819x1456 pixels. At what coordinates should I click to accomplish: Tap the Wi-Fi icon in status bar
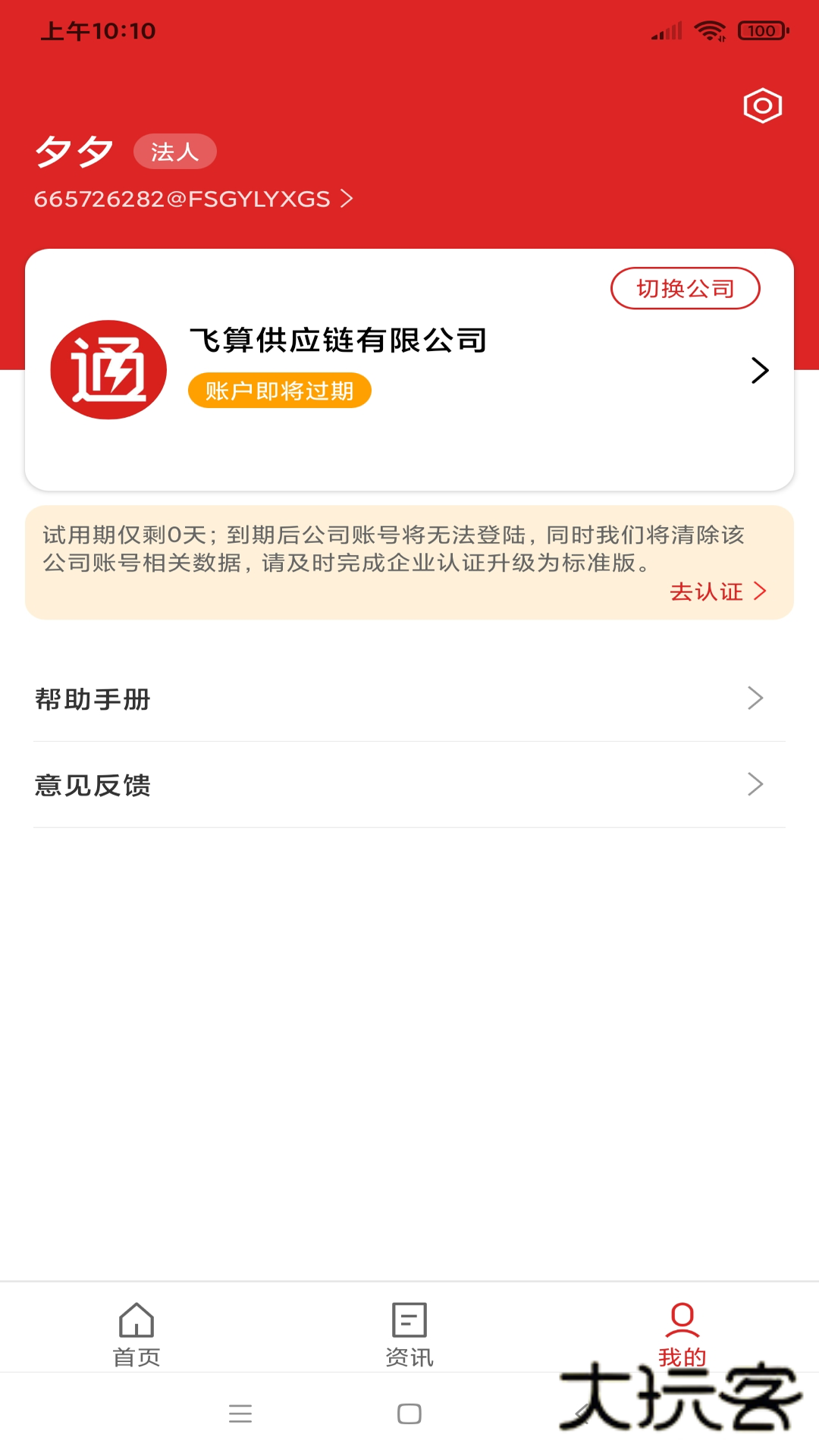(x=711, y=31)
